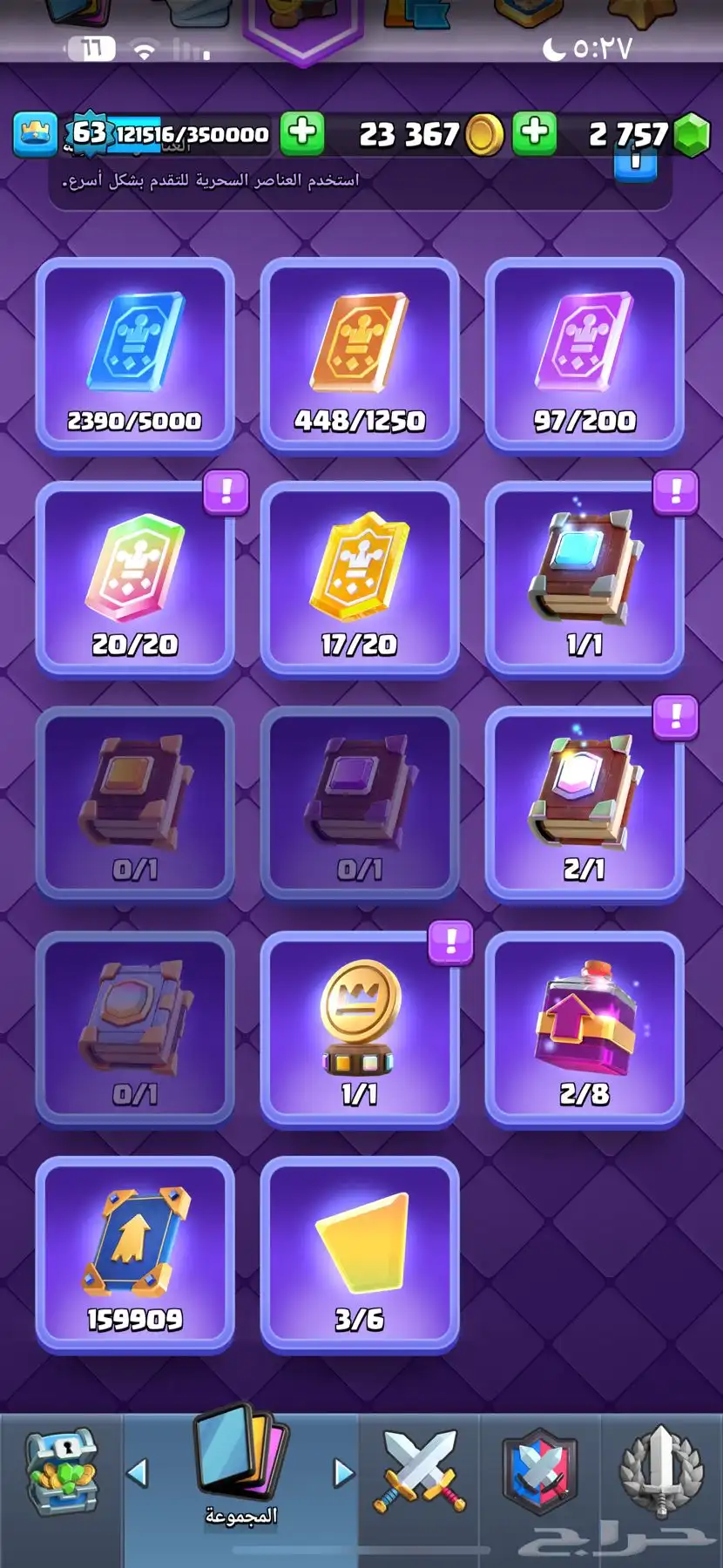
Task: View the champion wild card 17/20
Action: click(360, 579)
